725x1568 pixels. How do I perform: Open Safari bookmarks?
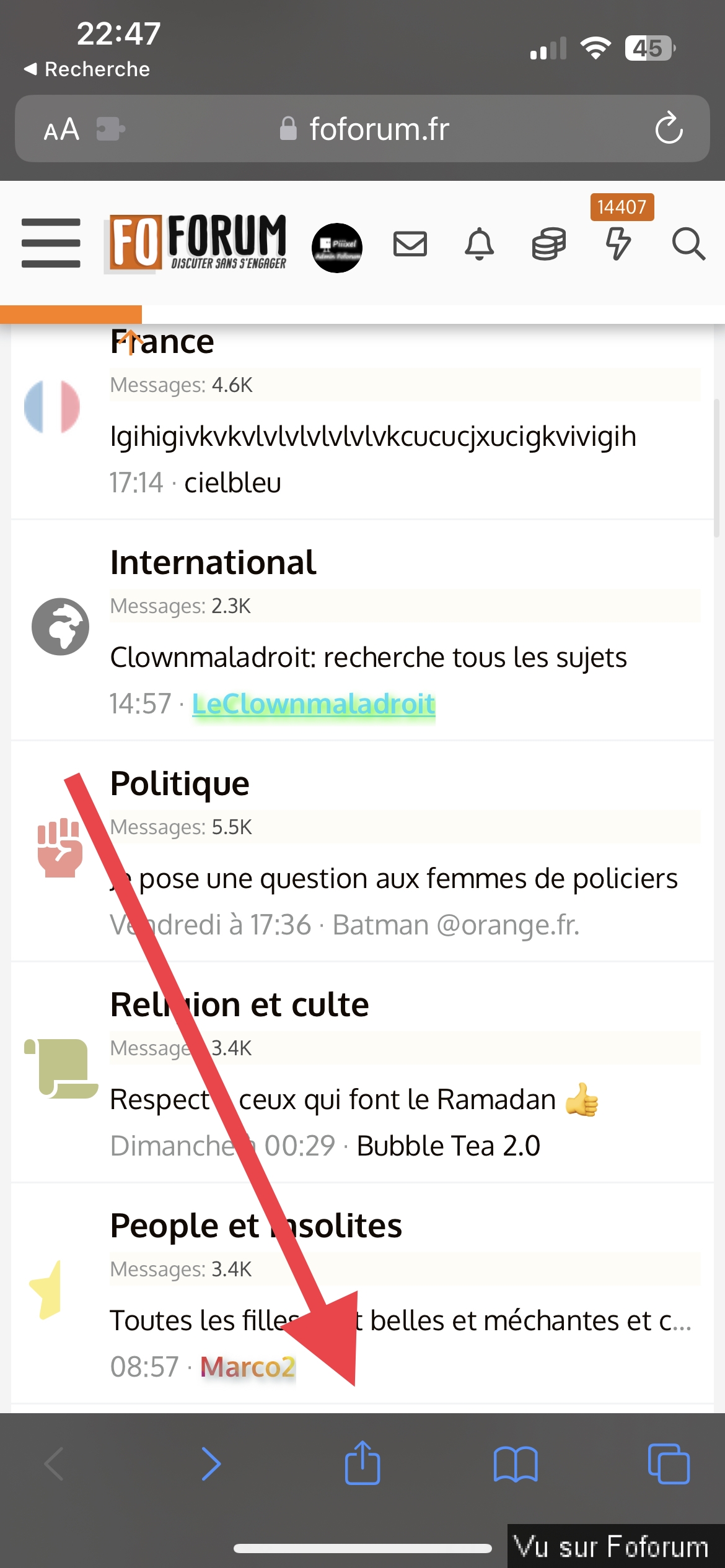[x=516, y=1465]
